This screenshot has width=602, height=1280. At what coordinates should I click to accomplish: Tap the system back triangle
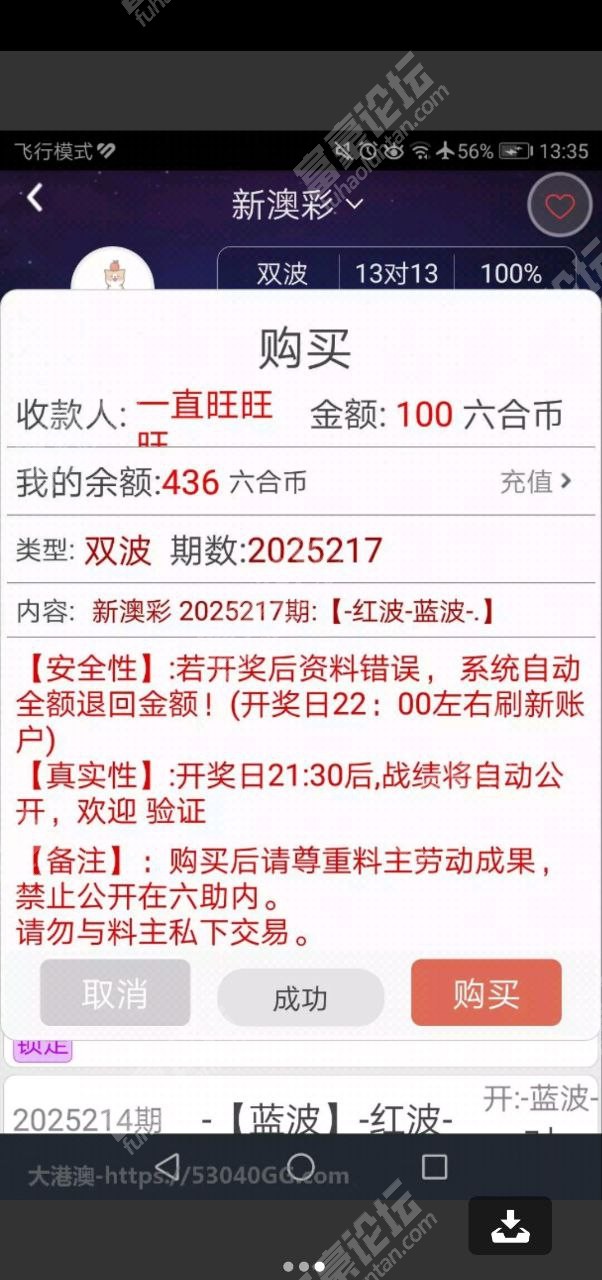(167, 1166)
